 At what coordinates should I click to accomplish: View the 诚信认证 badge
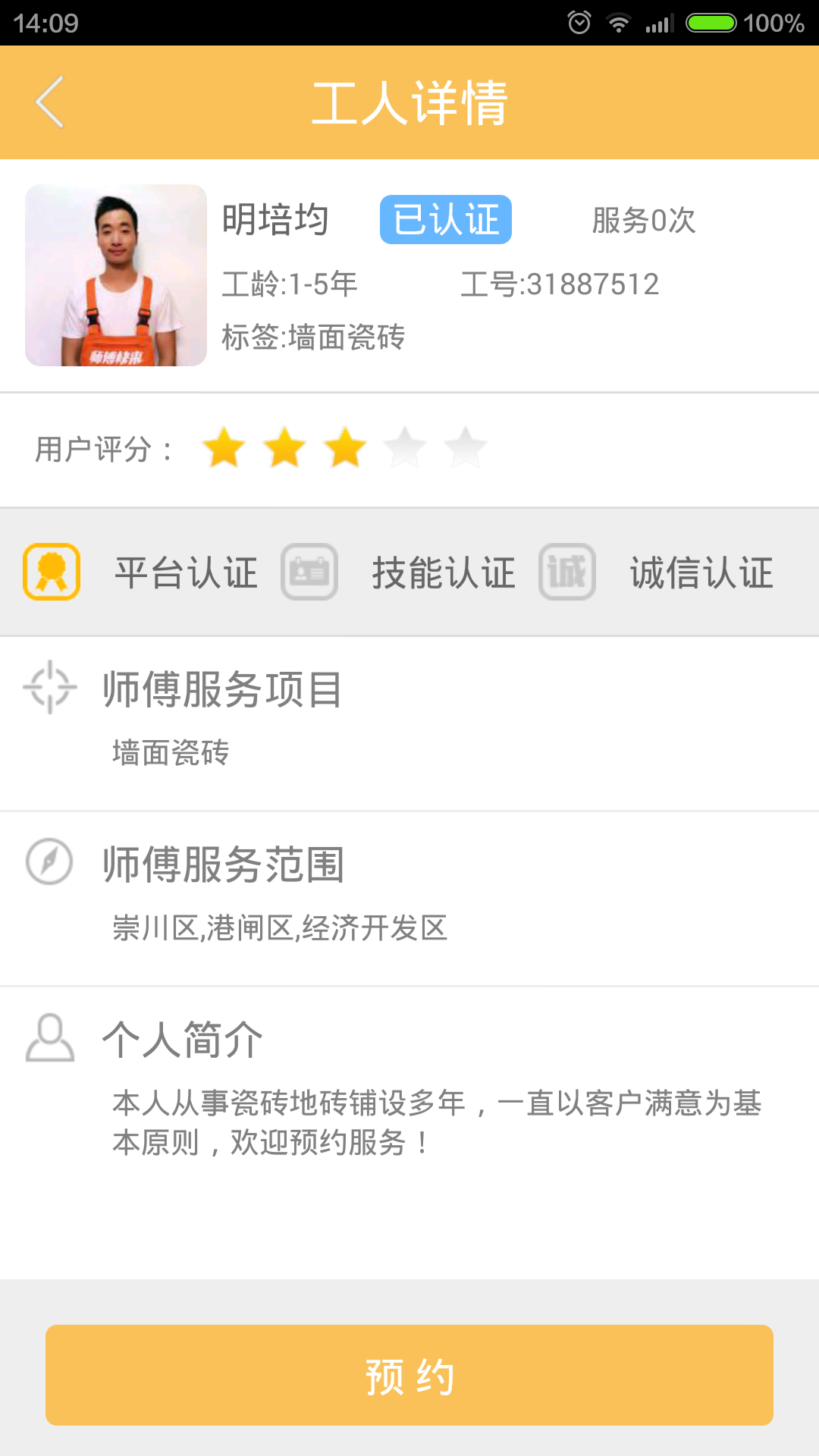pos(567,572)
